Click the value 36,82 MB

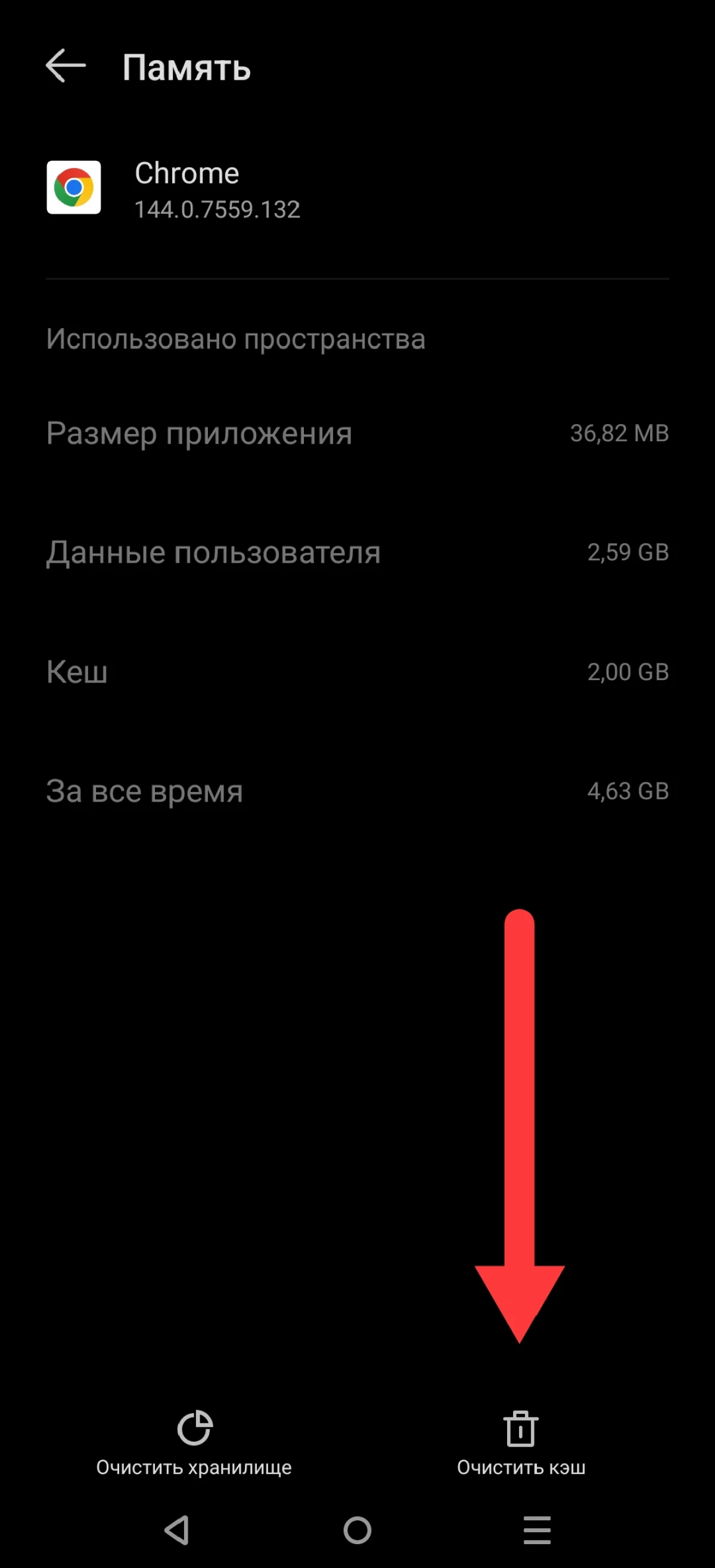coord(619,434)
